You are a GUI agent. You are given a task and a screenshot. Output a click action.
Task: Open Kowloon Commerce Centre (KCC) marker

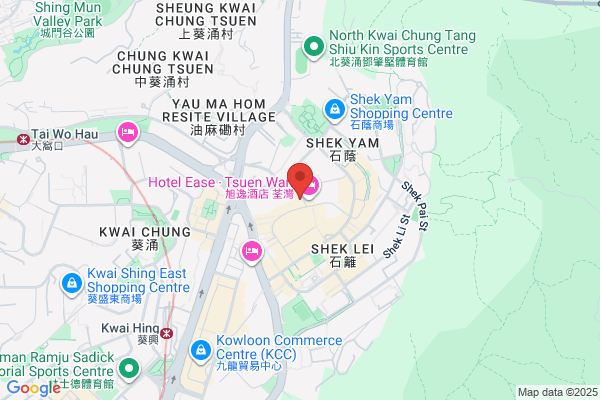click(x=201, y=351)
